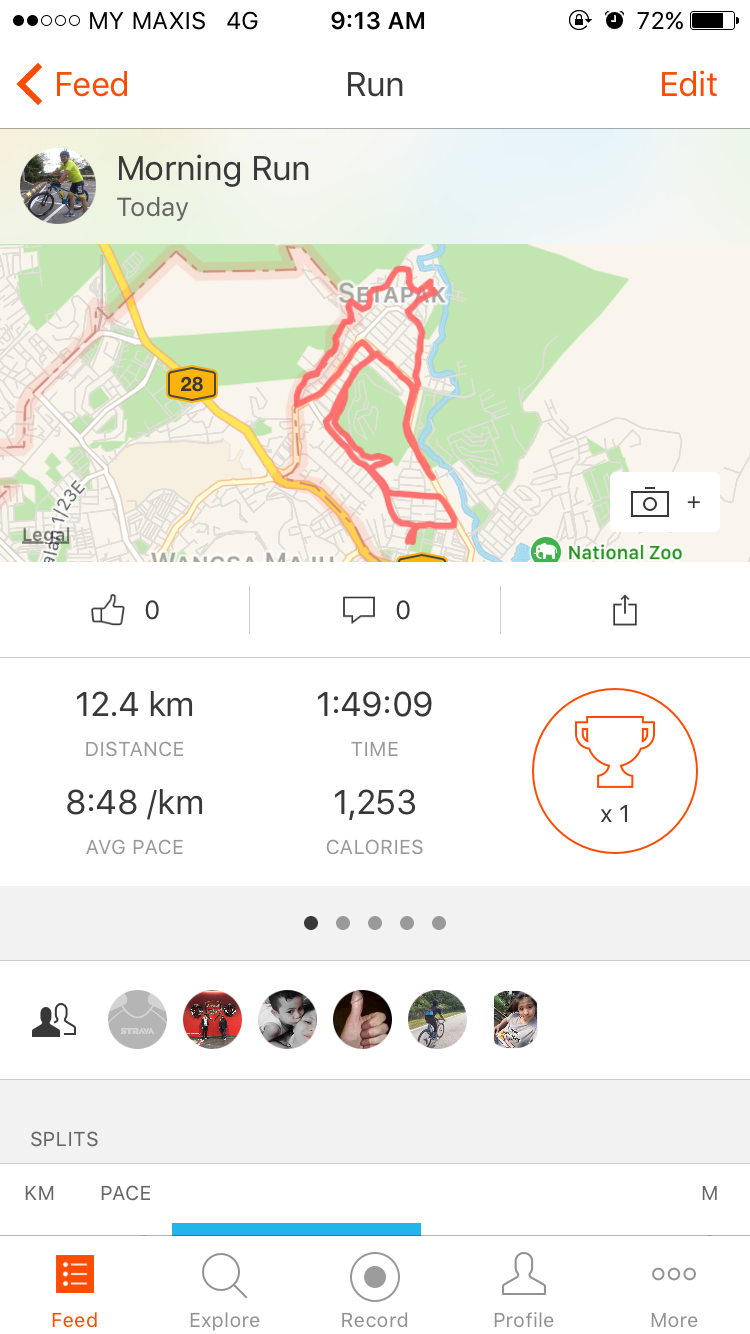
Task: Open the athlete profile photo
Action: 58,186
